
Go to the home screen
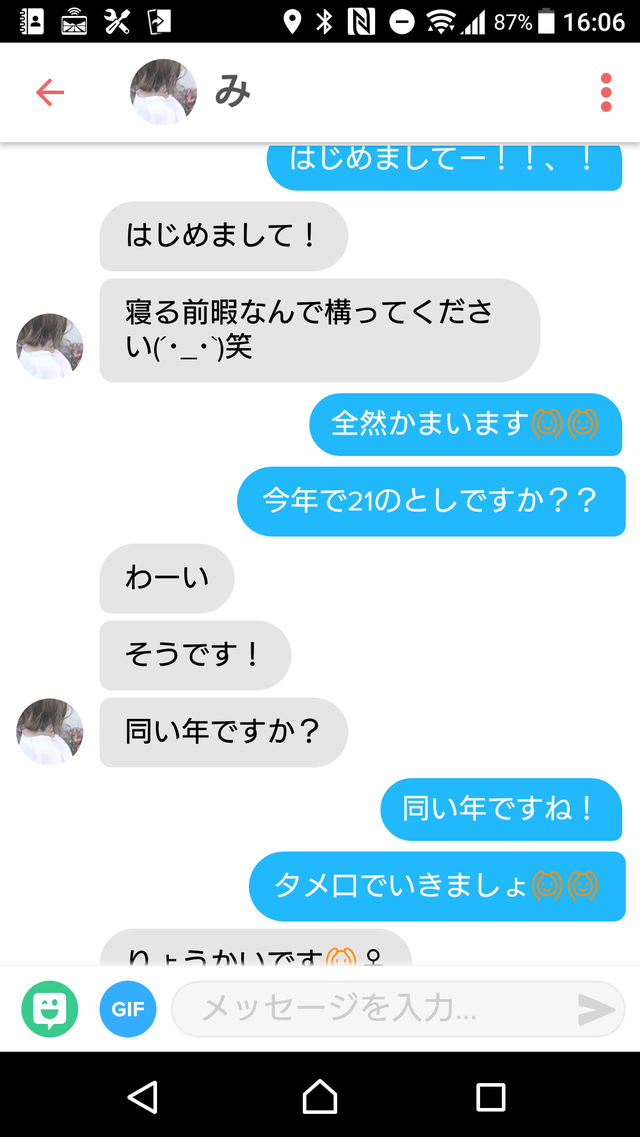tap(320, 1096)
